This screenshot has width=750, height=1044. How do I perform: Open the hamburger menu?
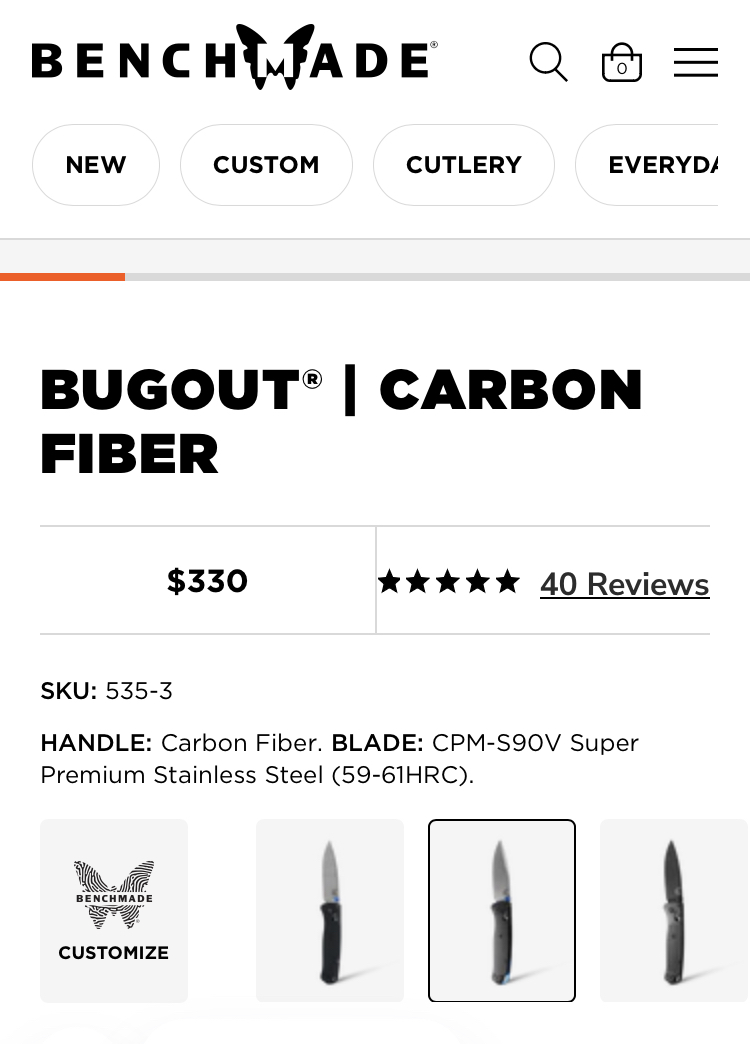point(695,62)
